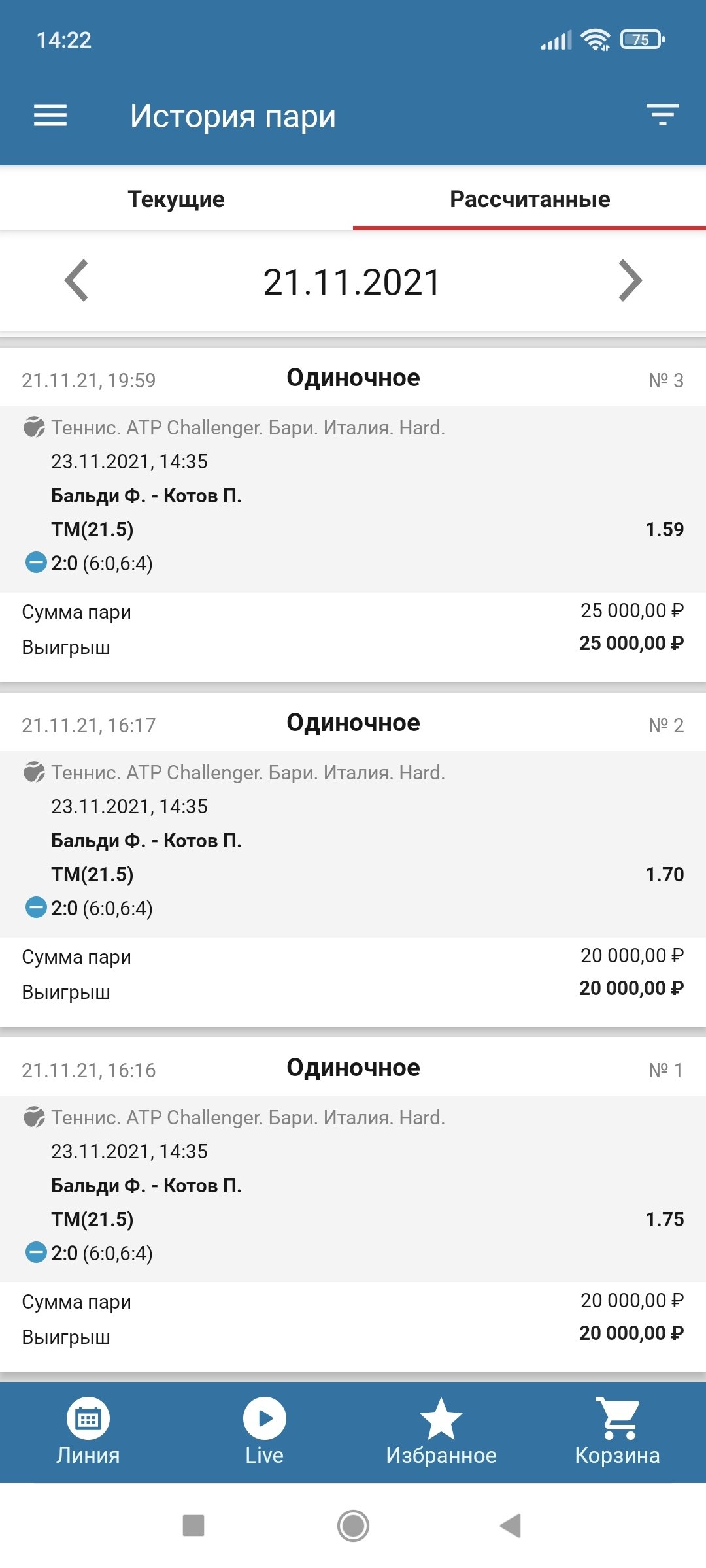Open the hamburger drawer menu
Image resolution: width=706 pixels, height=1568 pixels.
click(x=50, y=116)
